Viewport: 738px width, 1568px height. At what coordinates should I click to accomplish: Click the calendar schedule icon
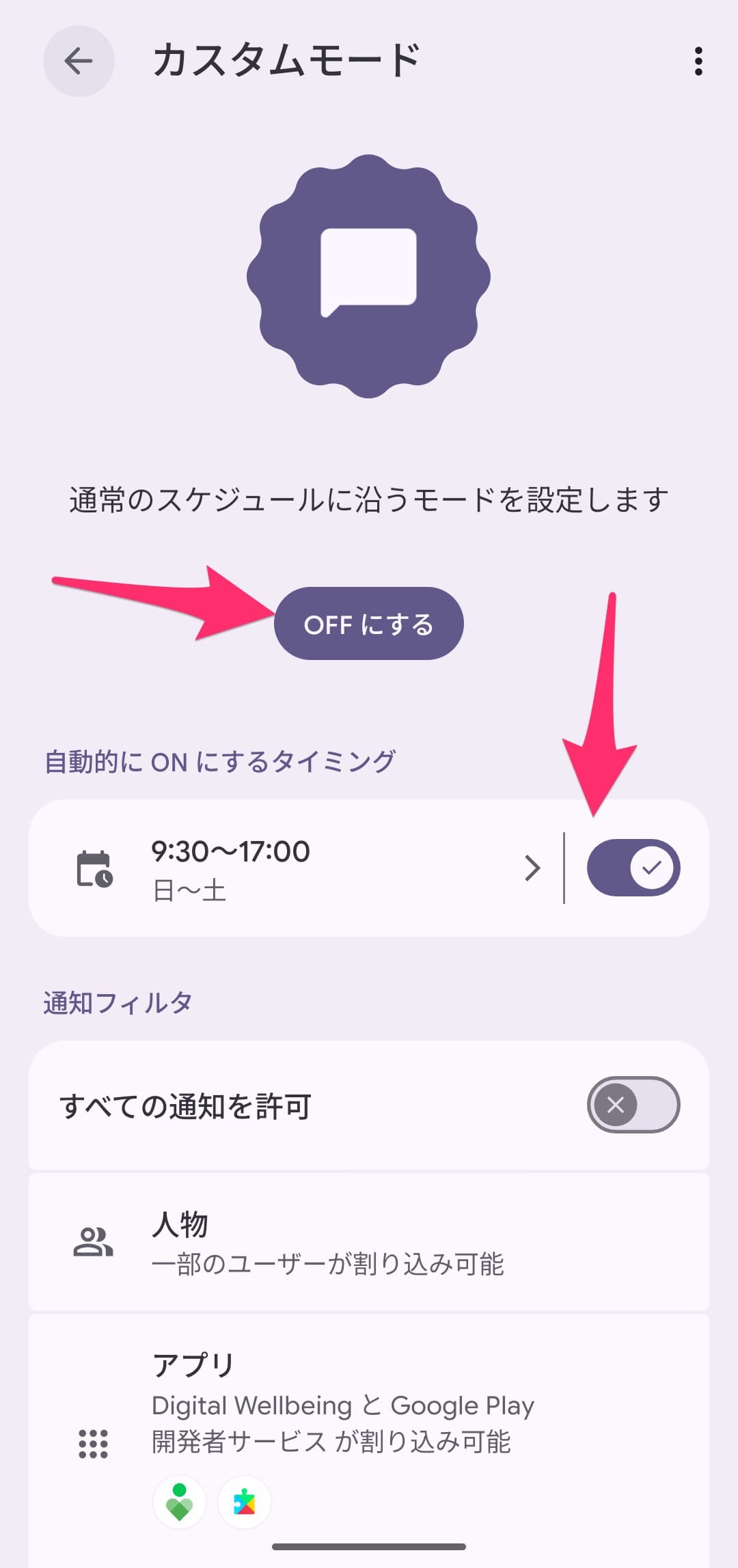[x=94, y=866]
